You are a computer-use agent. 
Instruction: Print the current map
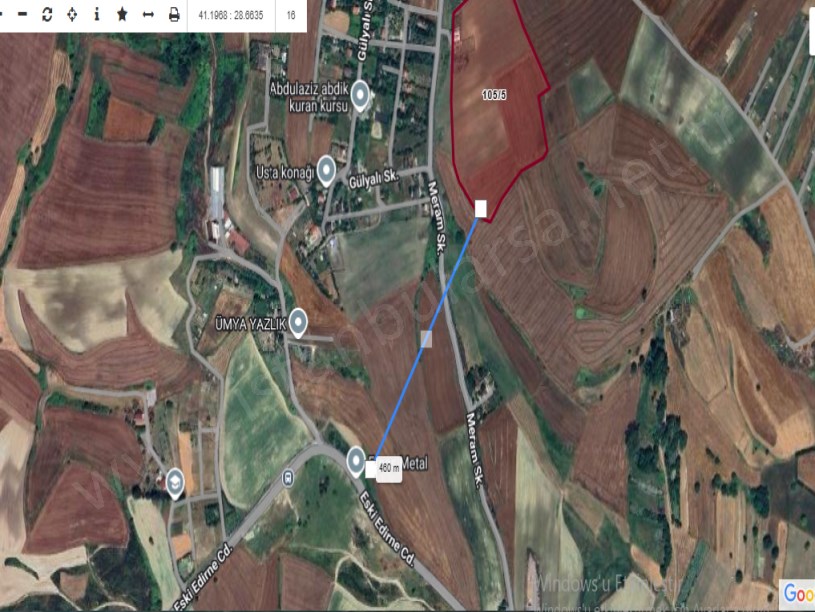(x=174, y=15)
